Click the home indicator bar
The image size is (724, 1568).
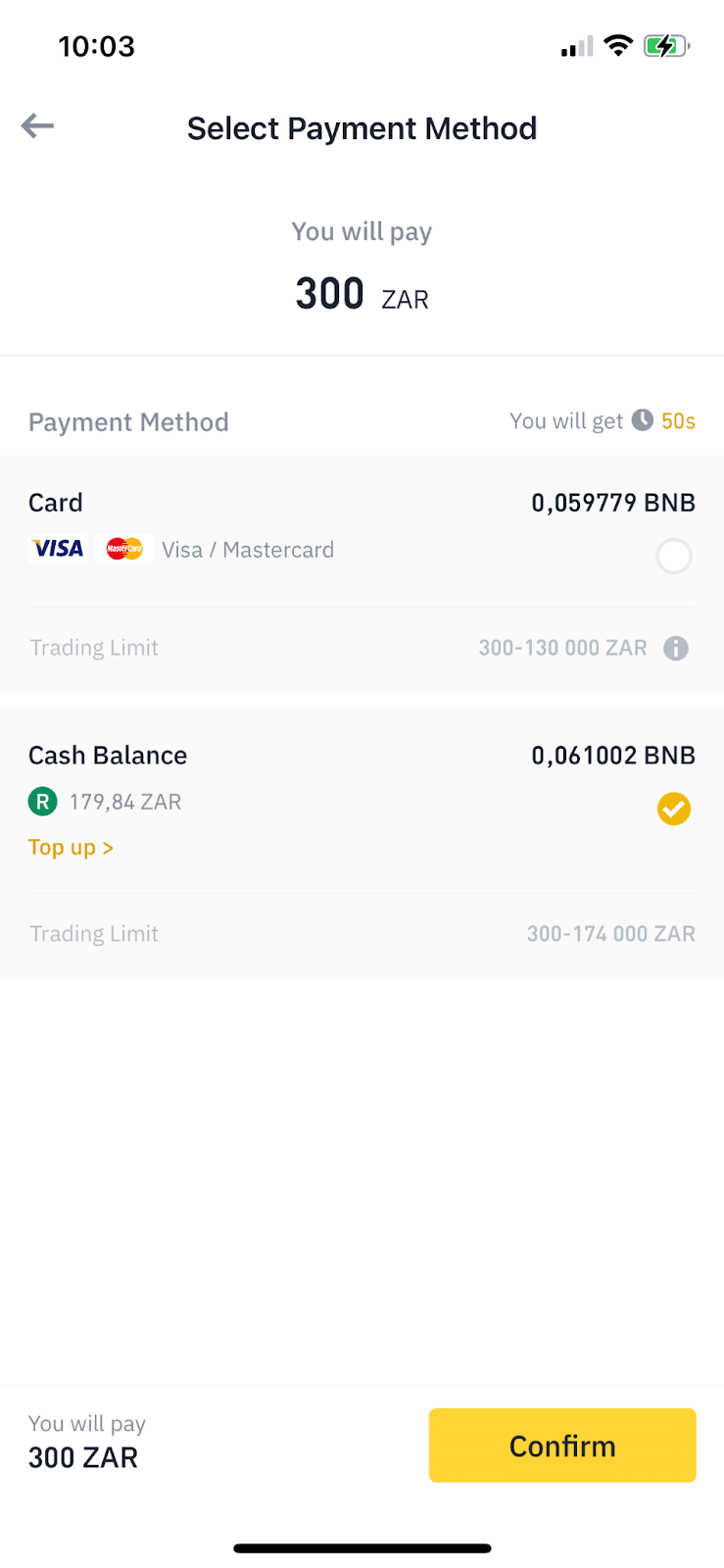pos(362,1547)
